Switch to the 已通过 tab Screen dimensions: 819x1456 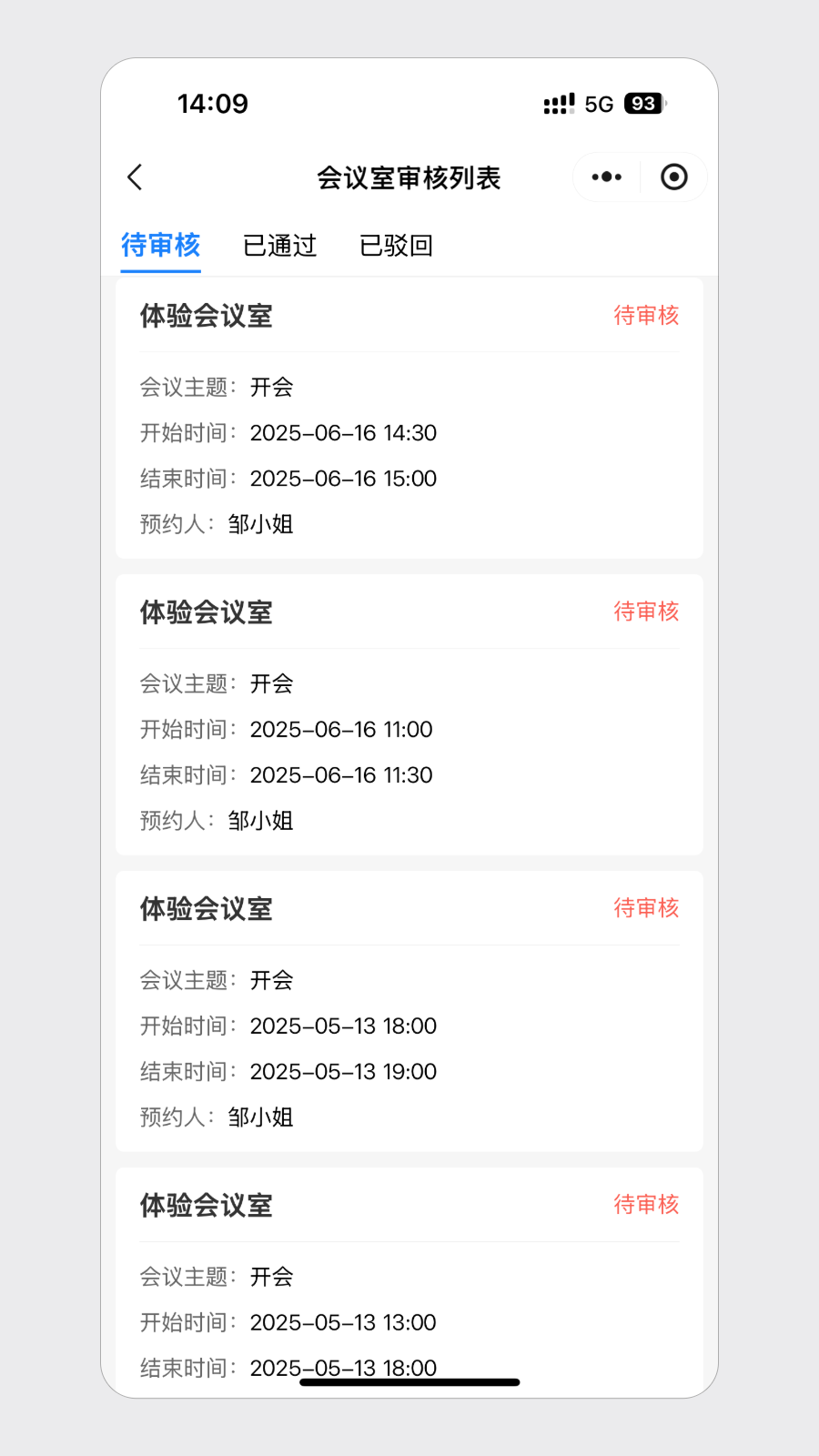coord(279,246)
